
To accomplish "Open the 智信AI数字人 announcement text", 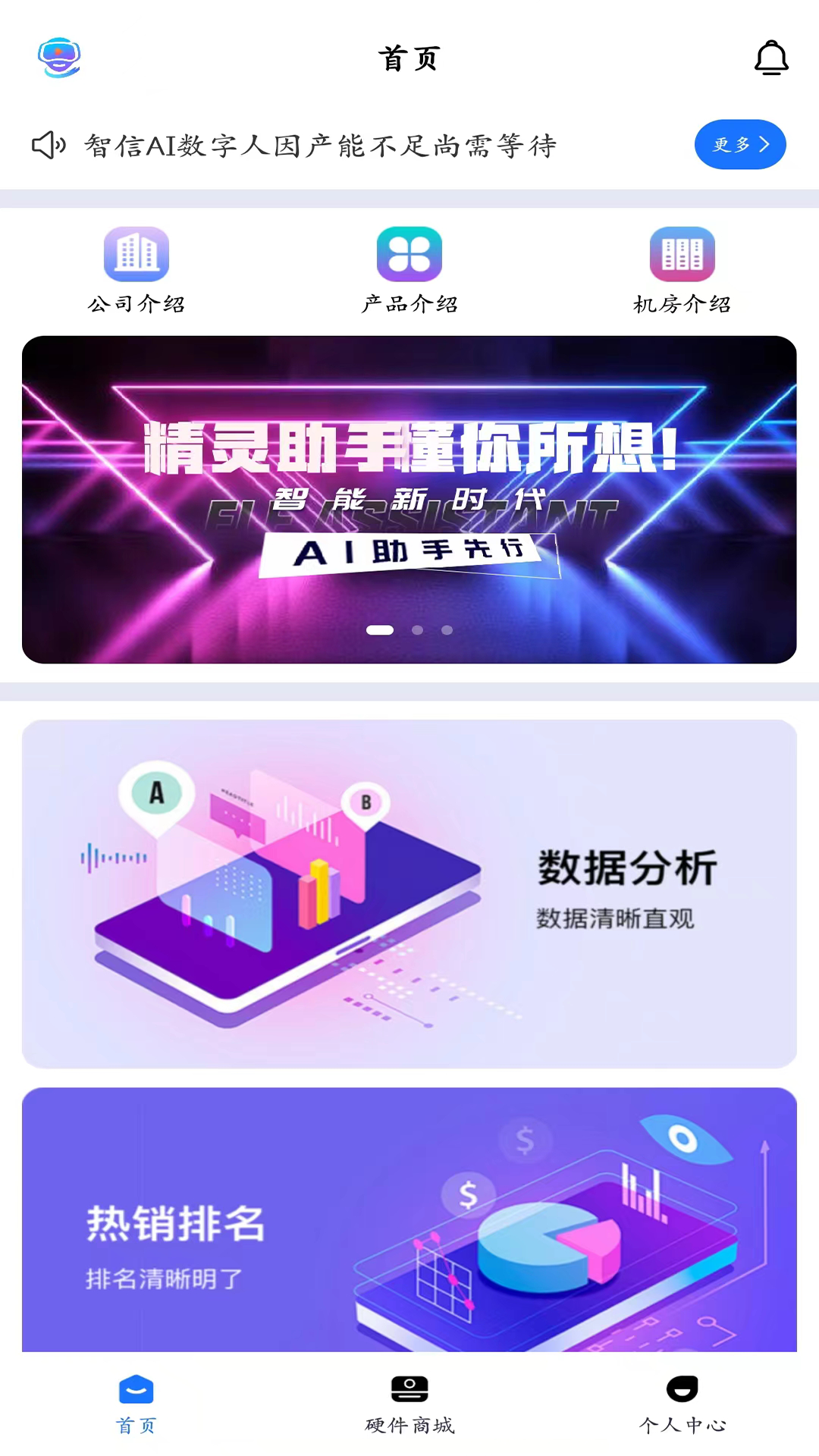I will pyautogui.click(x=320, y=145).
